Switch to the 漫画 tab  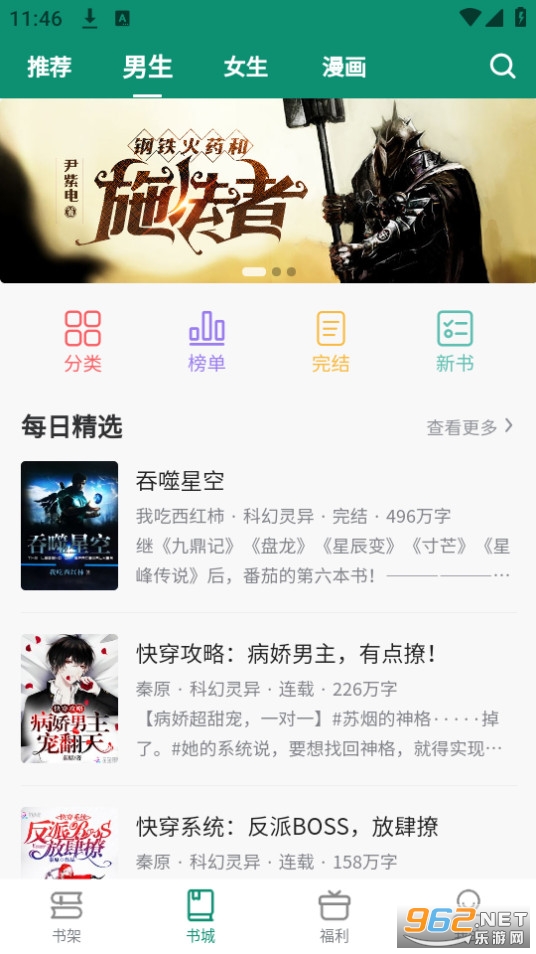pyautogui.click(x=344, y=66)
